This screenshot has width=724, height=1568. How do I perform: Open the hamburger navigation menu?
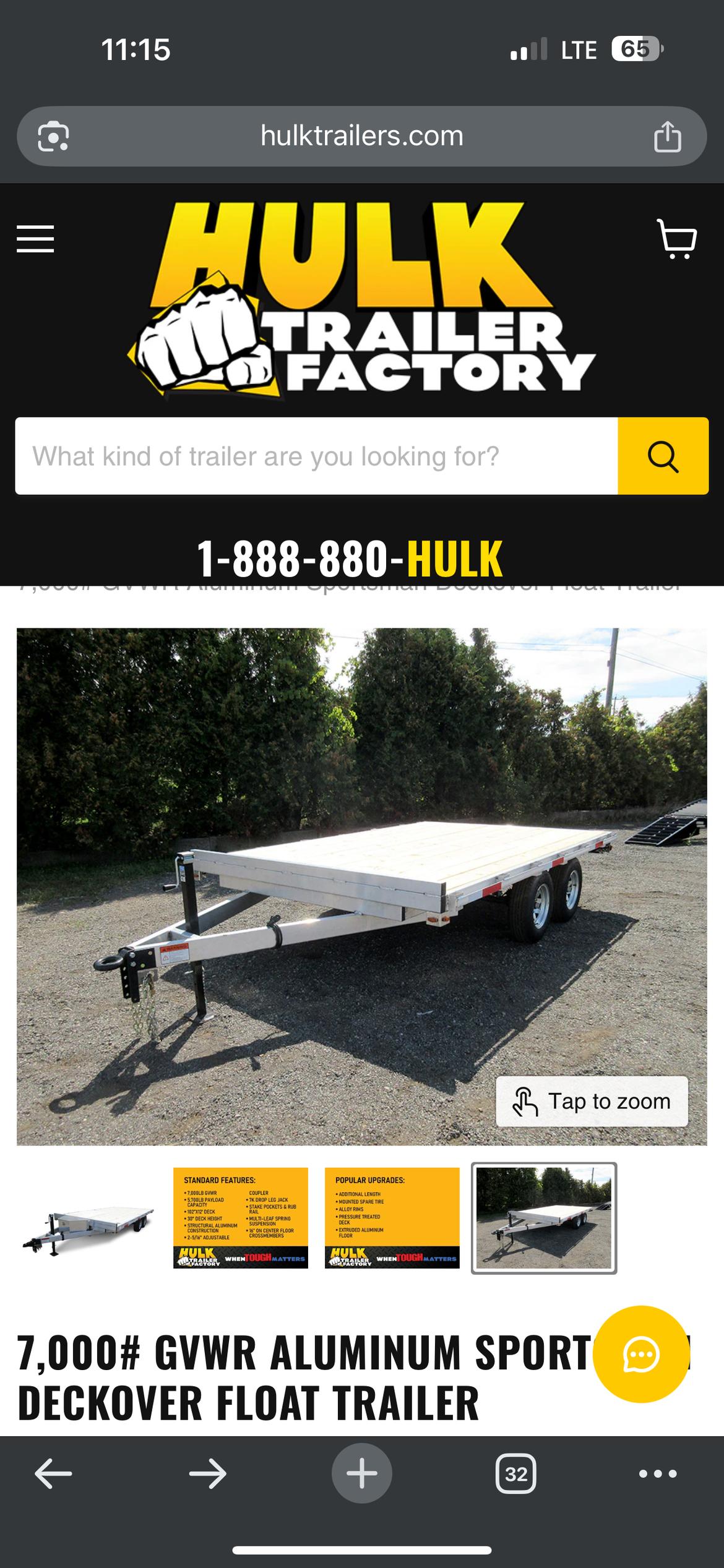35,239
